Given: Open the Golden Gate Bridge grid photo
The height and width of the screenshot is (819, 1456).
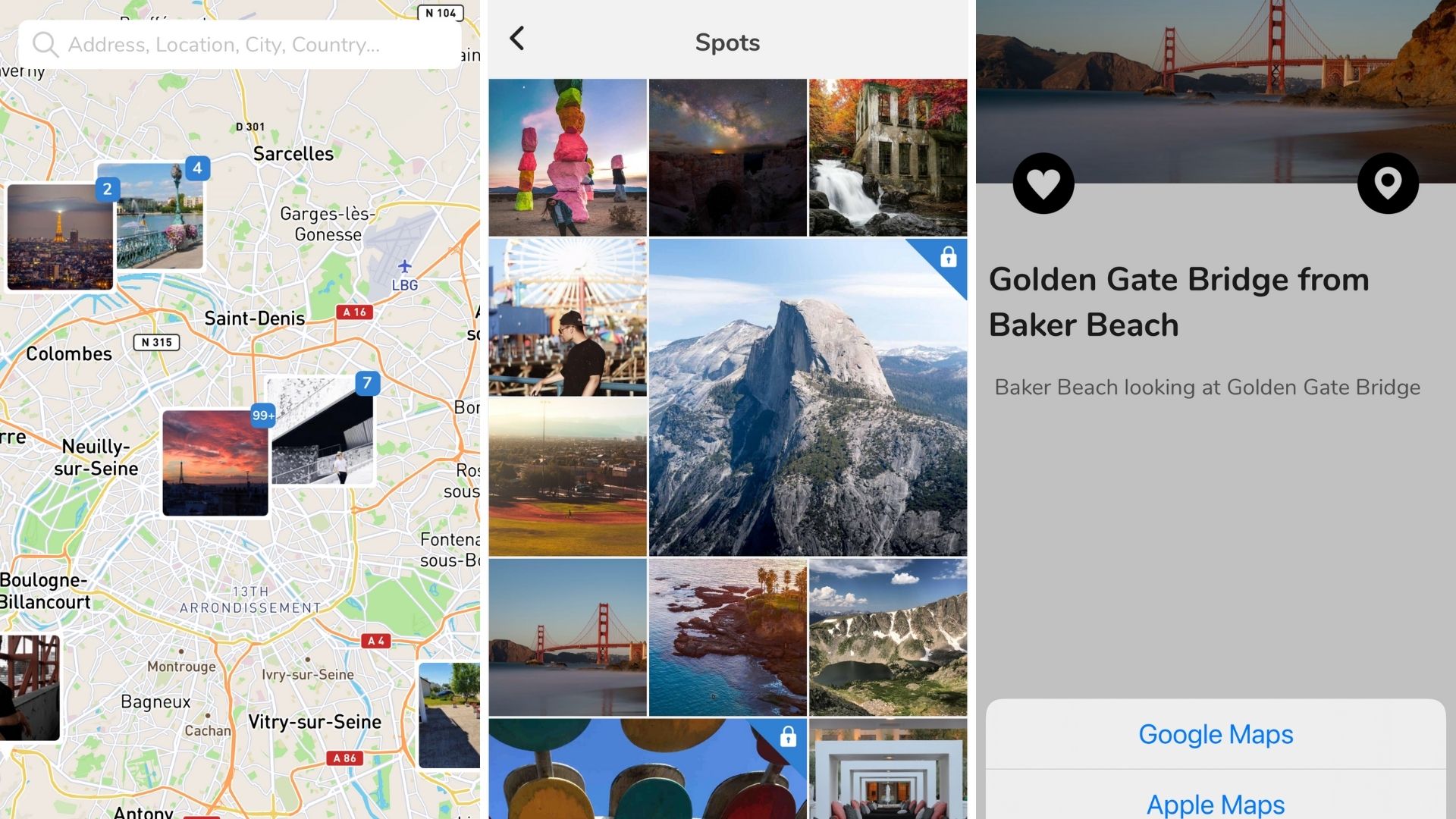Looking at the screenshot, I should coord(567,638).
